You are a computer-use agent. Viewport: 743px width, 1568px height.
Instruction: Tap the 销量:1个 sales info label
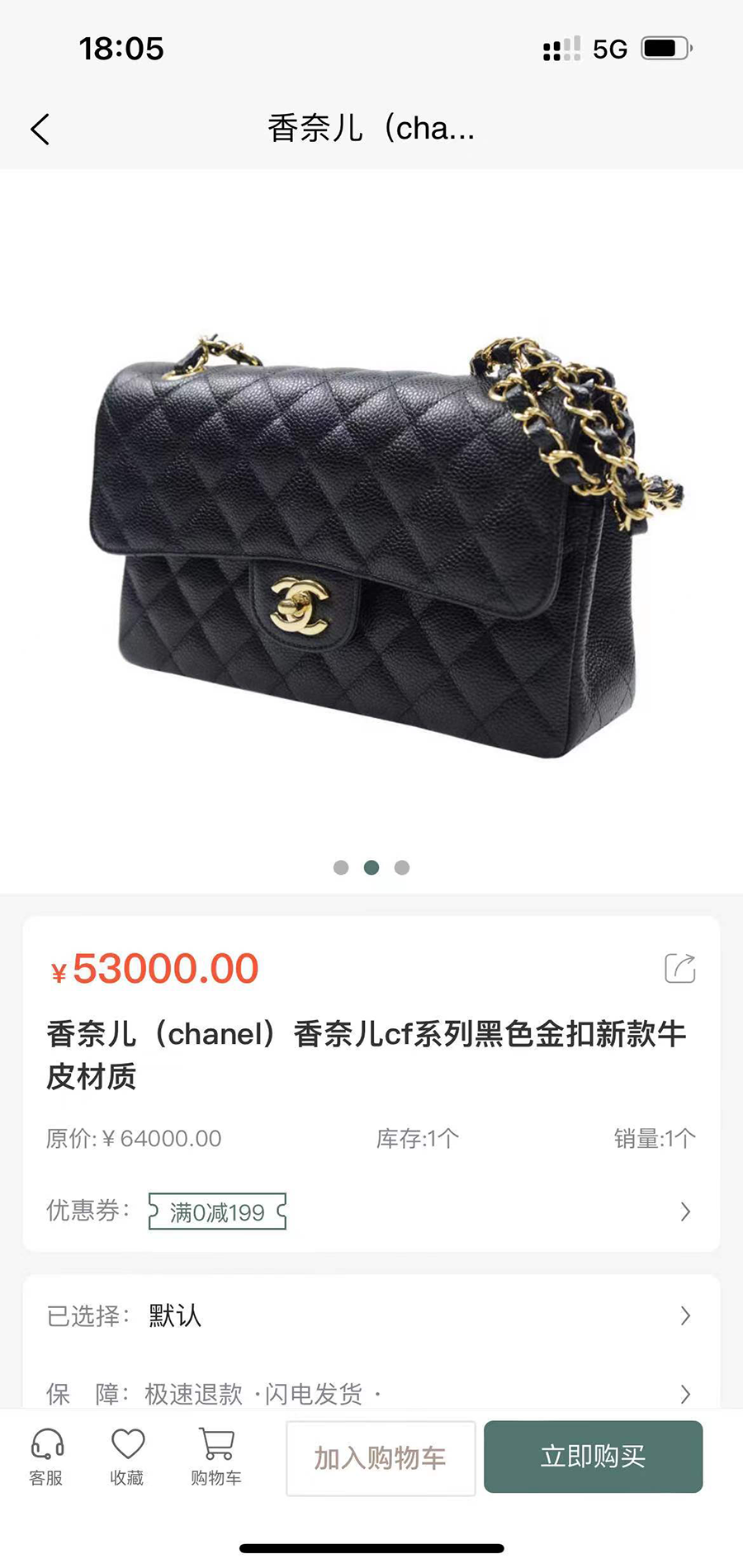click(x=655, y=1138)
